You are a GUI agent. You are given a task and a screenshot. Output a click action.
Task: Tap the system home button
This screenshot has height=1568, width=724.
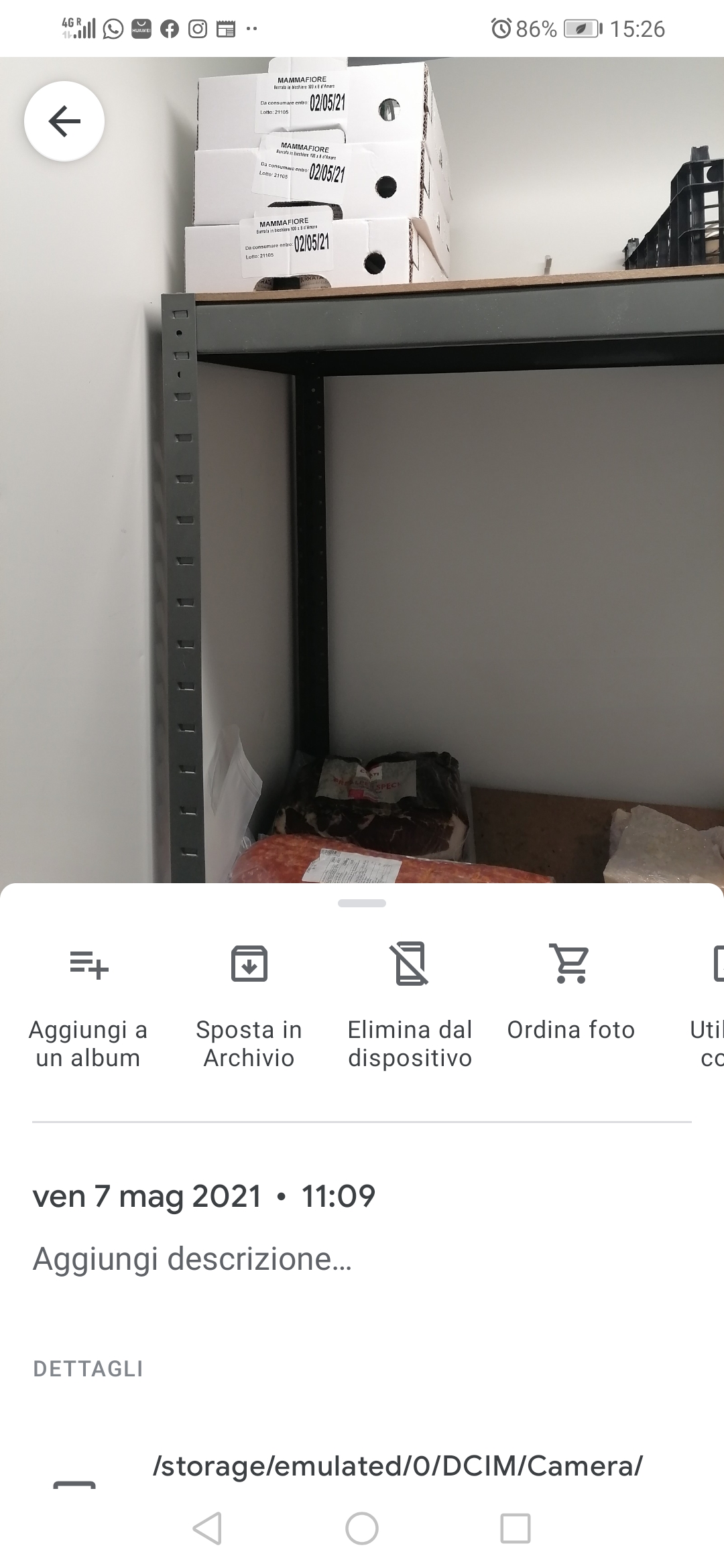(x=362, y=1528)
